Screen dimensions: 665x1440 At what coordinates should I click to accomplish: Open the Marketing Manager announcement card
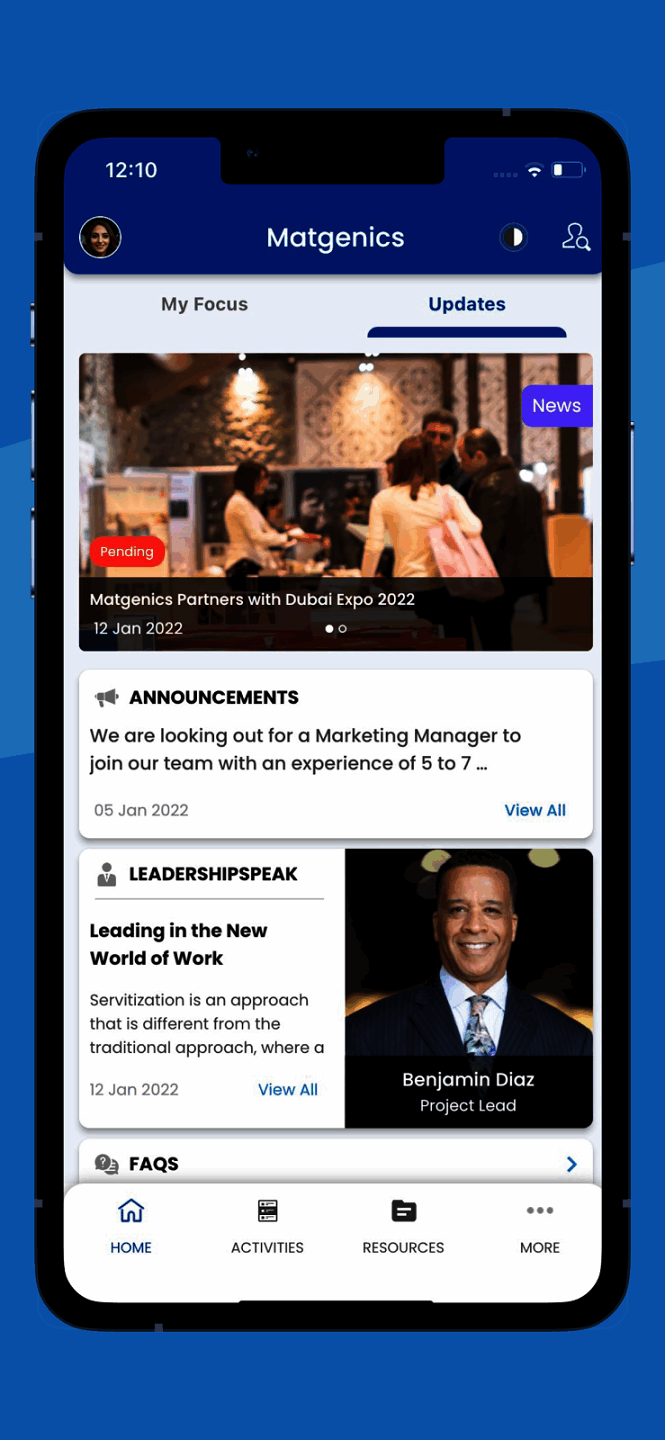click(305, 749)
